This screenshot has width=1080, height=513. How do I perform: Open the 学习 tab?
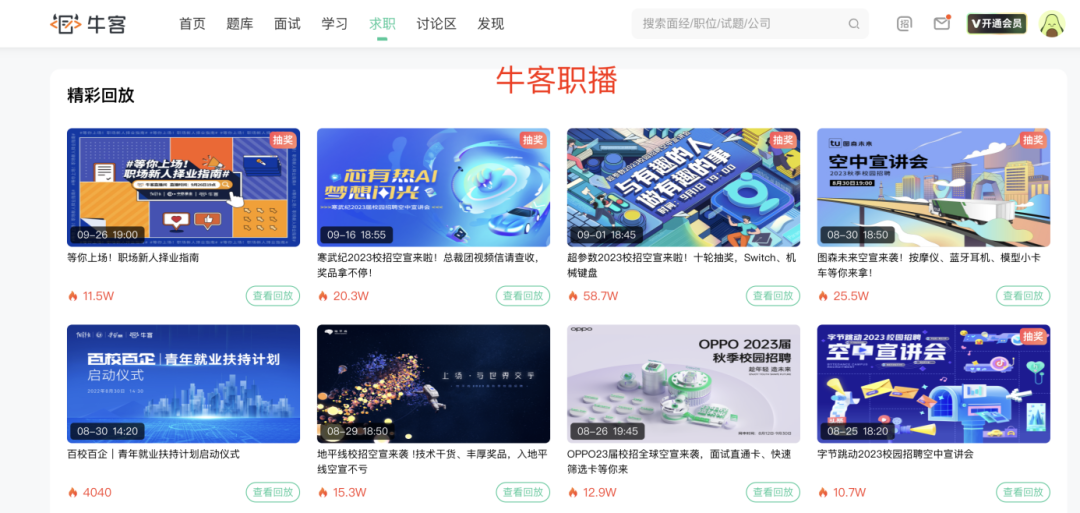pos(335,24)
